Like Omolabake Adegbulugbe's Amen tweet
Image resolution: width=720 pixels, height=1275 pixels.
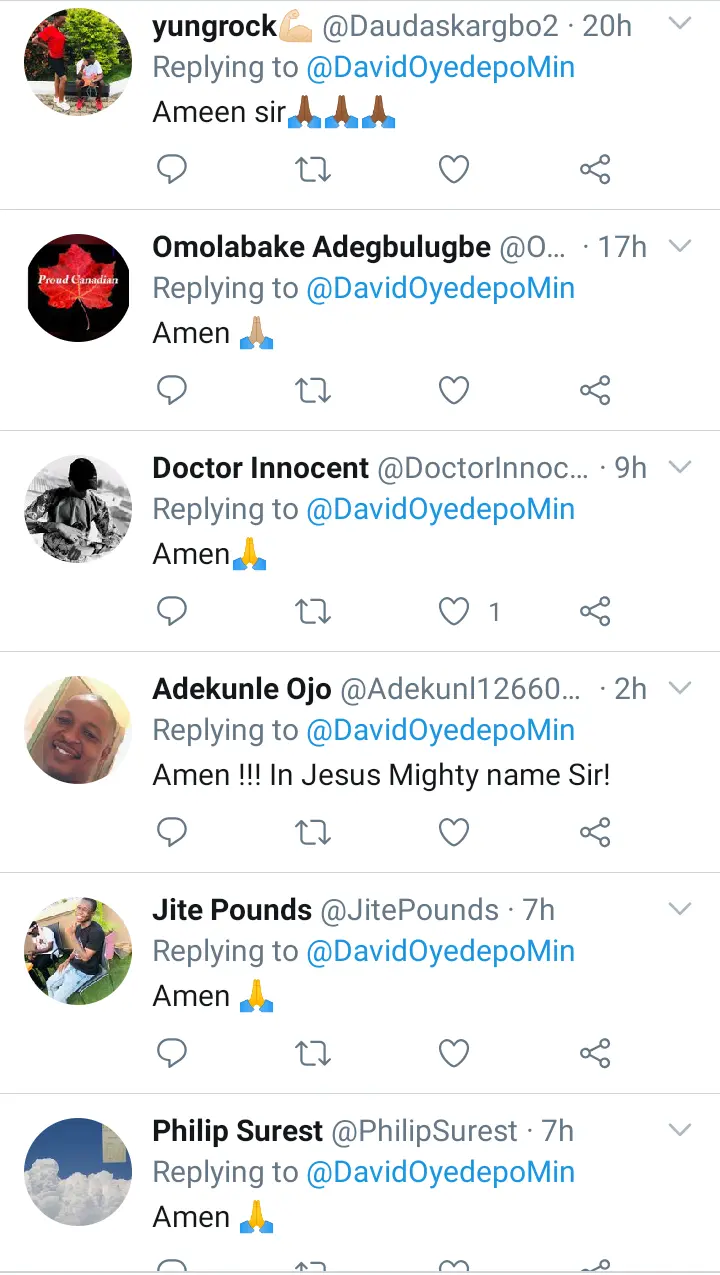454,390
